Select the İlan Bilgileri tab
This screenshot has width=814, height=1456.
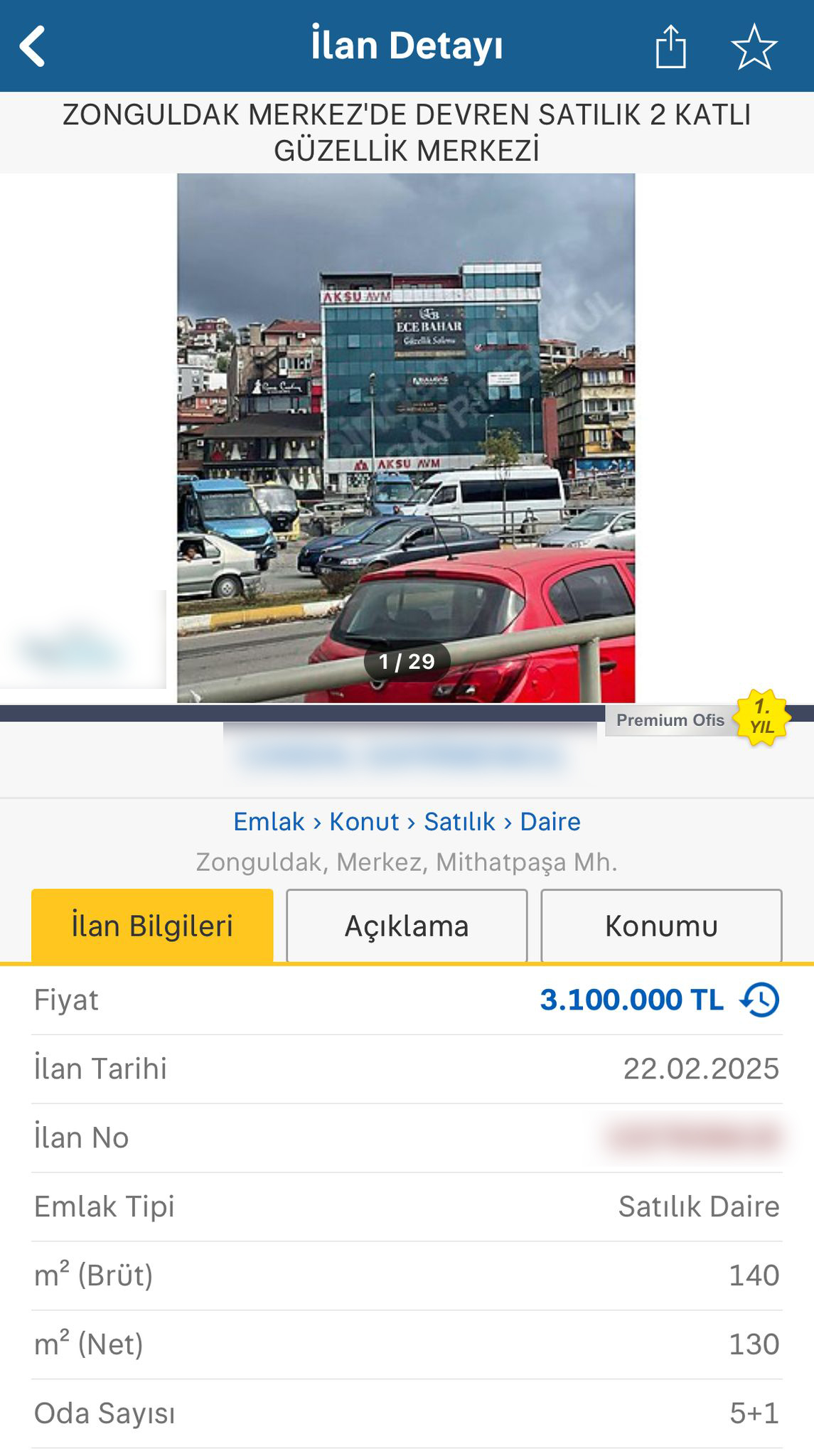click(x=152, y=926)
